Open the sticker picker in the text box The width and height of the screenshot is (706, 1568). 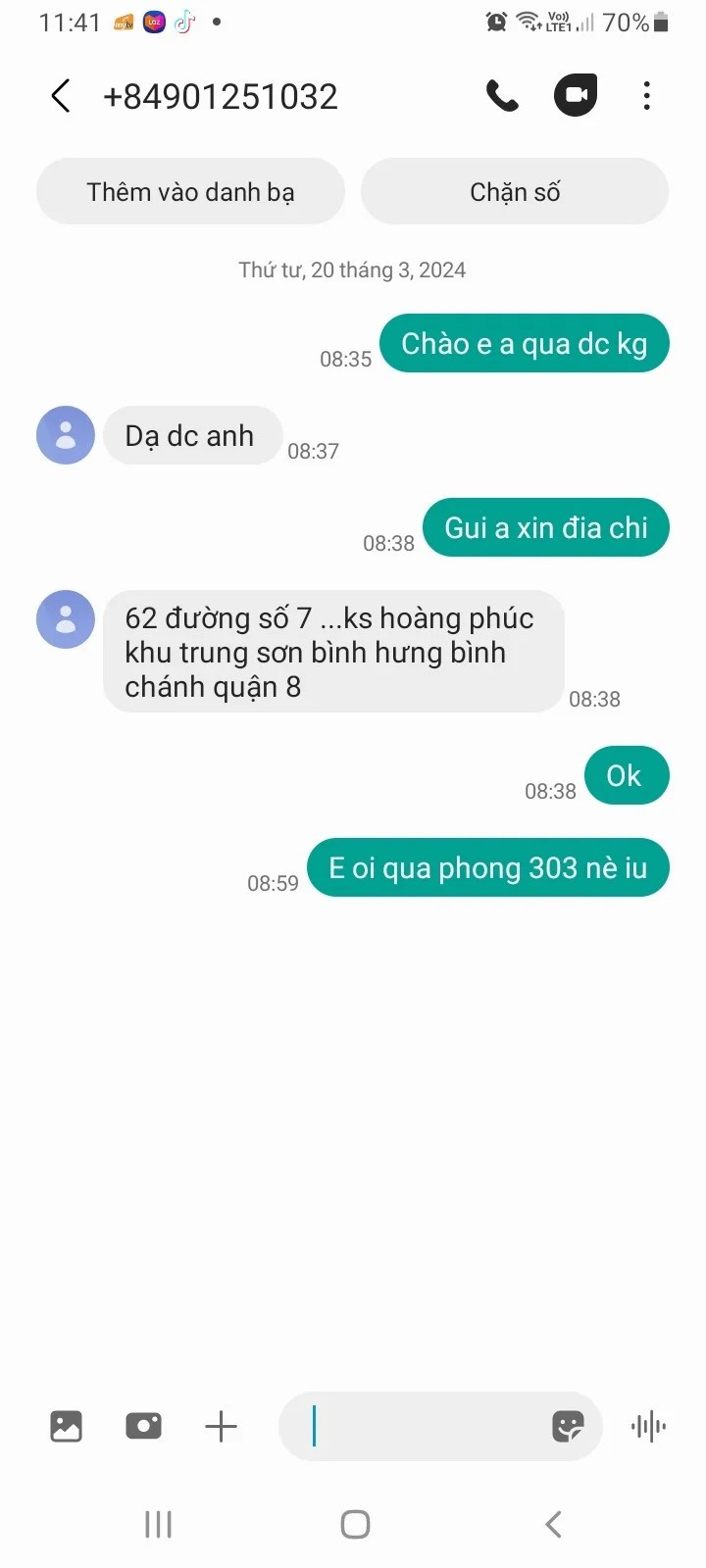[568, 1426]
